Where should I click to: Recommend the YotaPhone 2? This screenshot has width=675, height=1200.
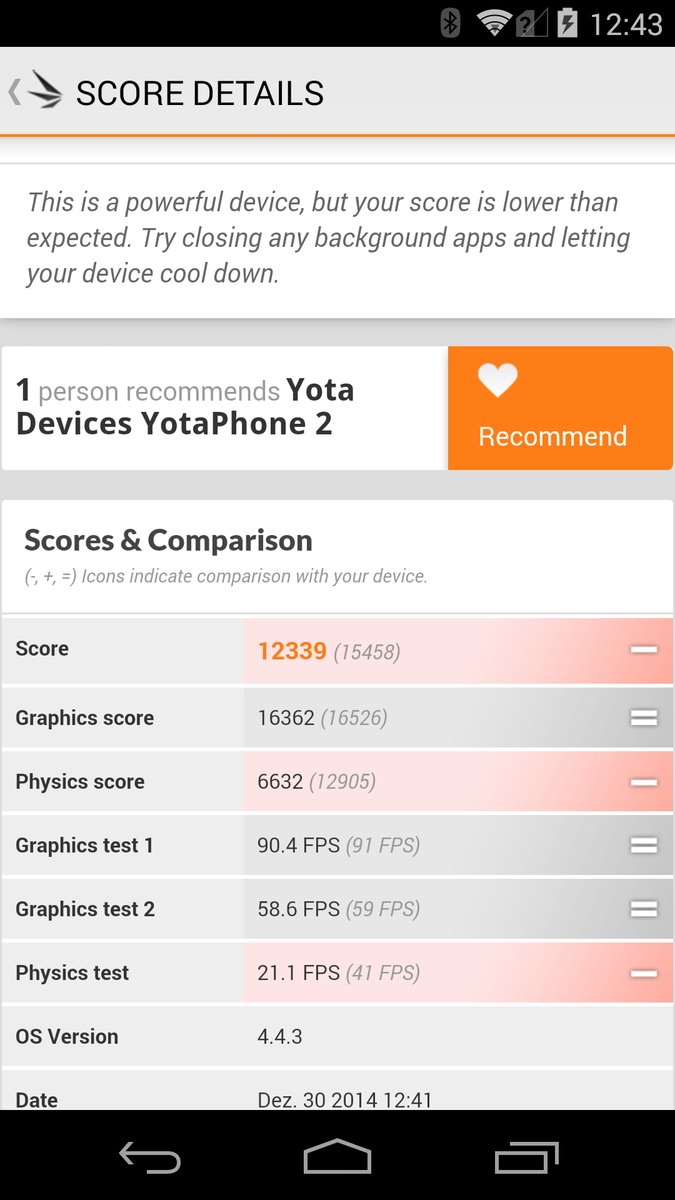click(559, 408)
